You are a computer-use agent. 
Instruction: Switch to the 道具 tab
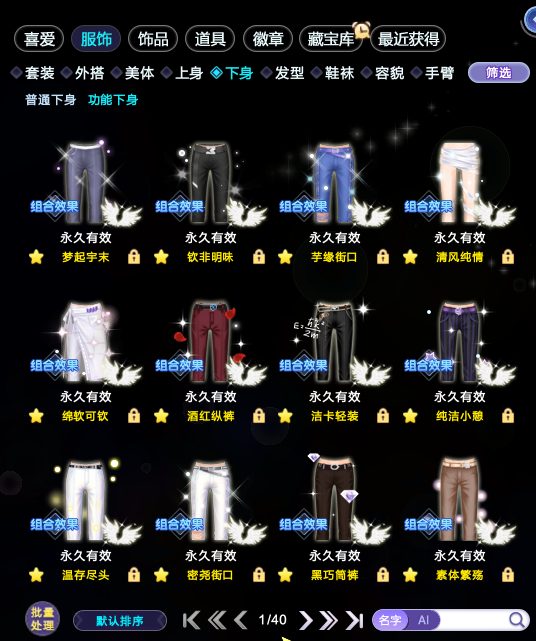pyautogui.click(x=210, y=39)
